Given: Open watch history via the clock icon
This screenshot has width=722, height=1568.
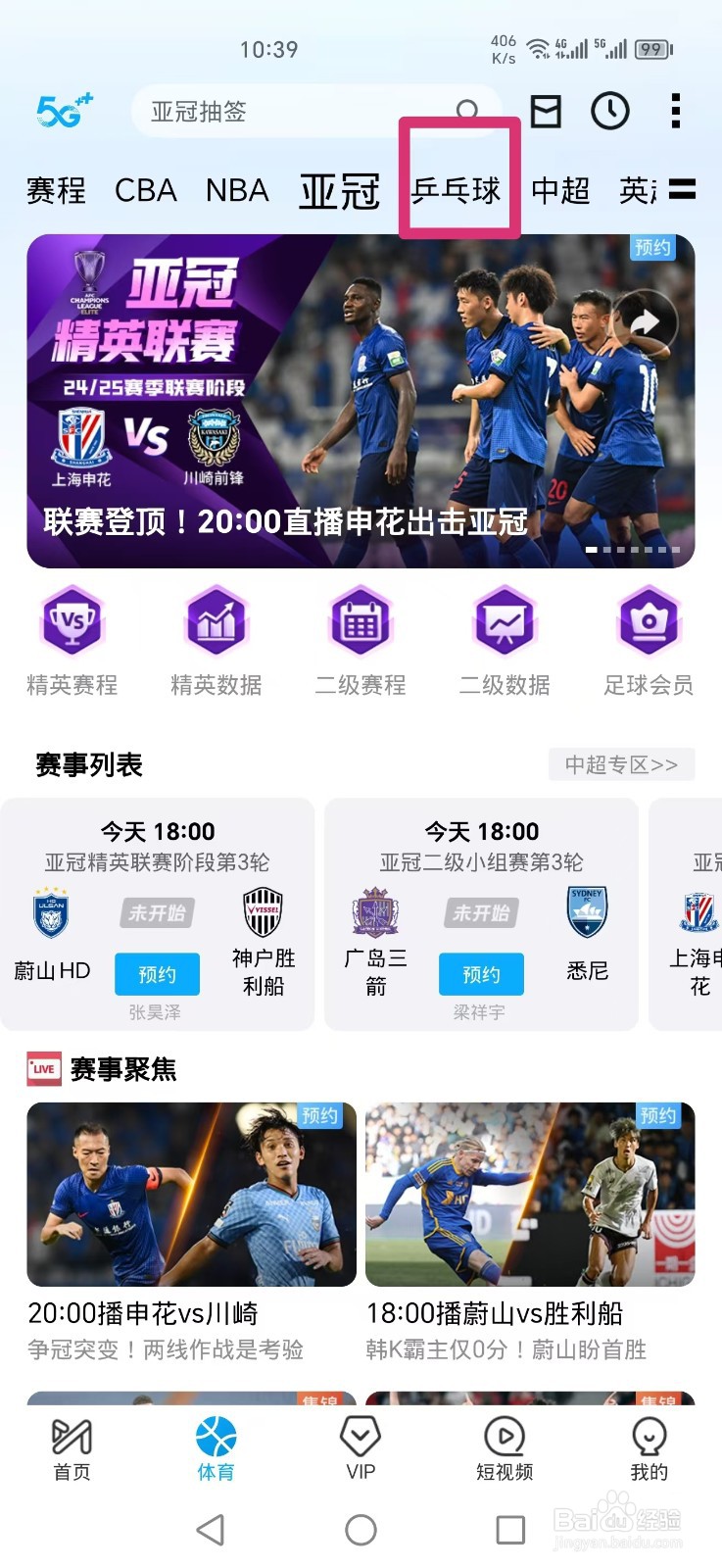Looking at the screenshot, I should 610,111.
